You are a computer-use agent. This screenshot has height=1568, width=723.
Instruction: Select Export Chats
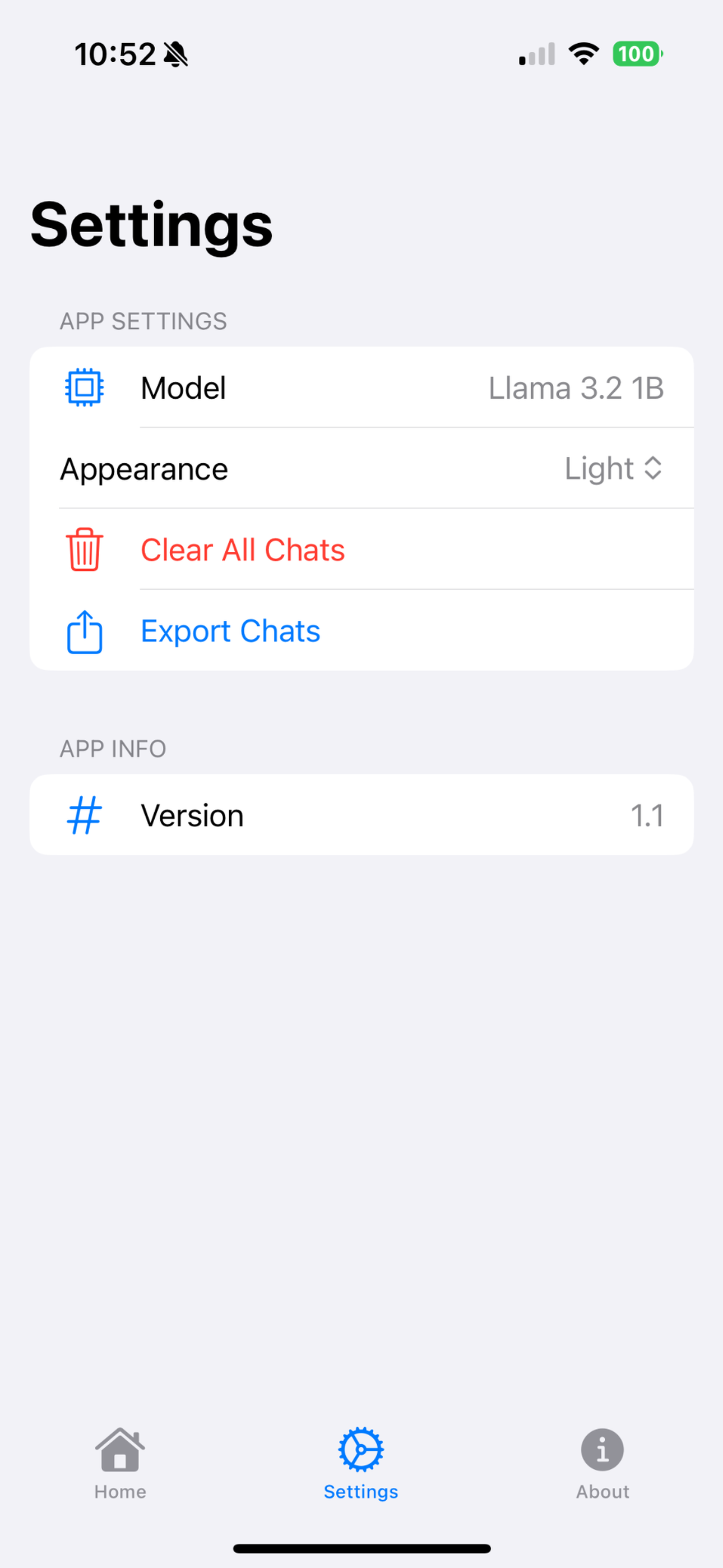(x=230, y=630)
